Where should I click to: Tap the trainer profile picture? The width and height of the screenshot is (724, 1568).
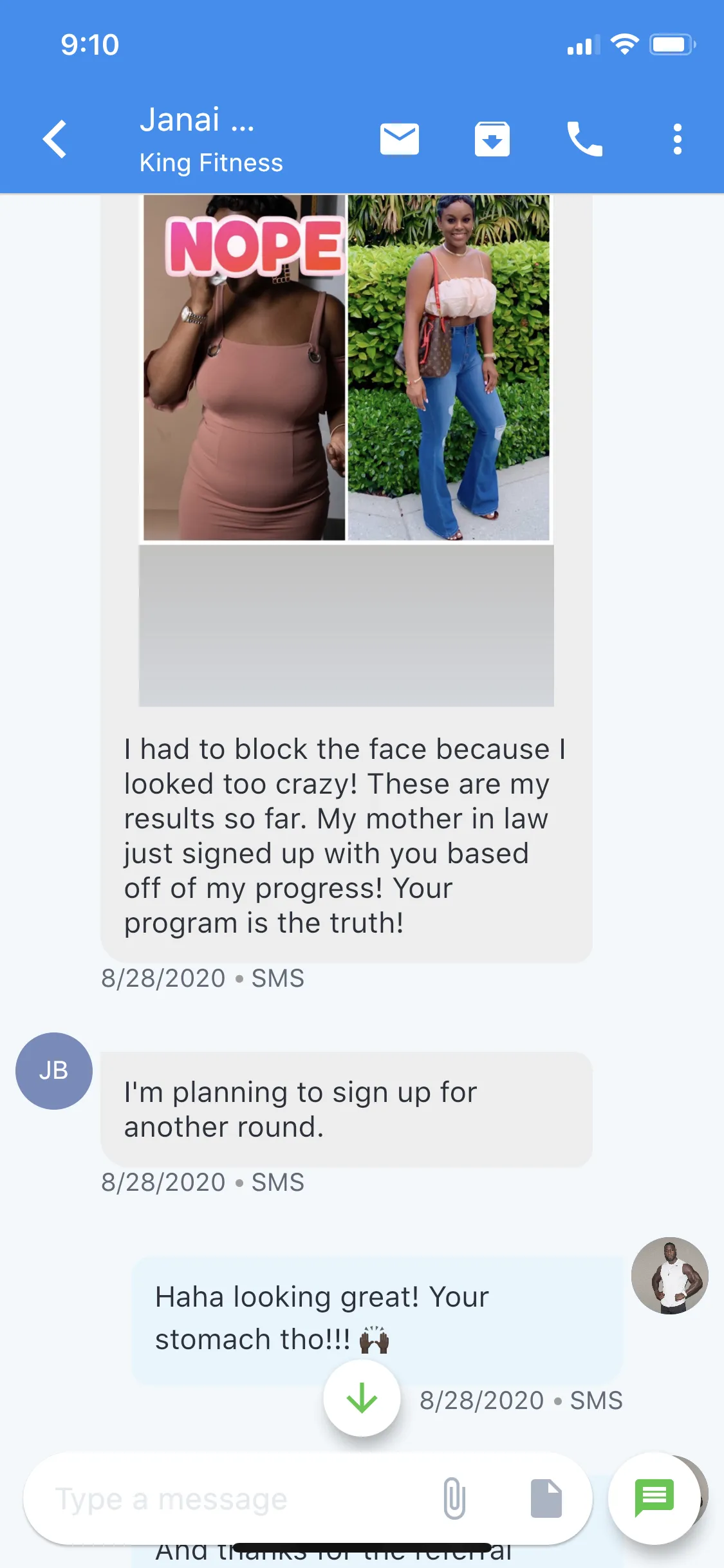(x=670, y=1276)
